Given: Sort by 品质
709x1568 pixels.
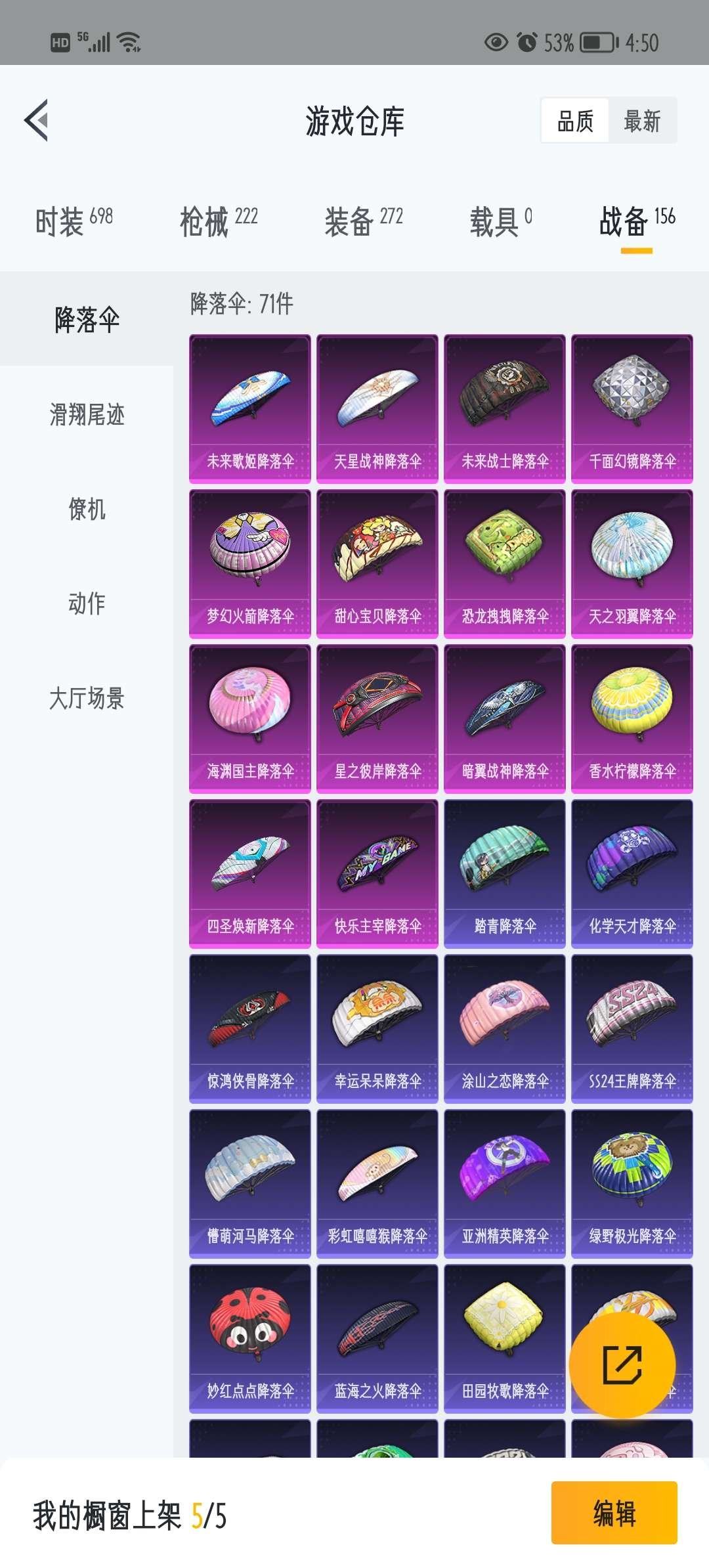Looking at the screenshot, I should click(x=575, y=121).
